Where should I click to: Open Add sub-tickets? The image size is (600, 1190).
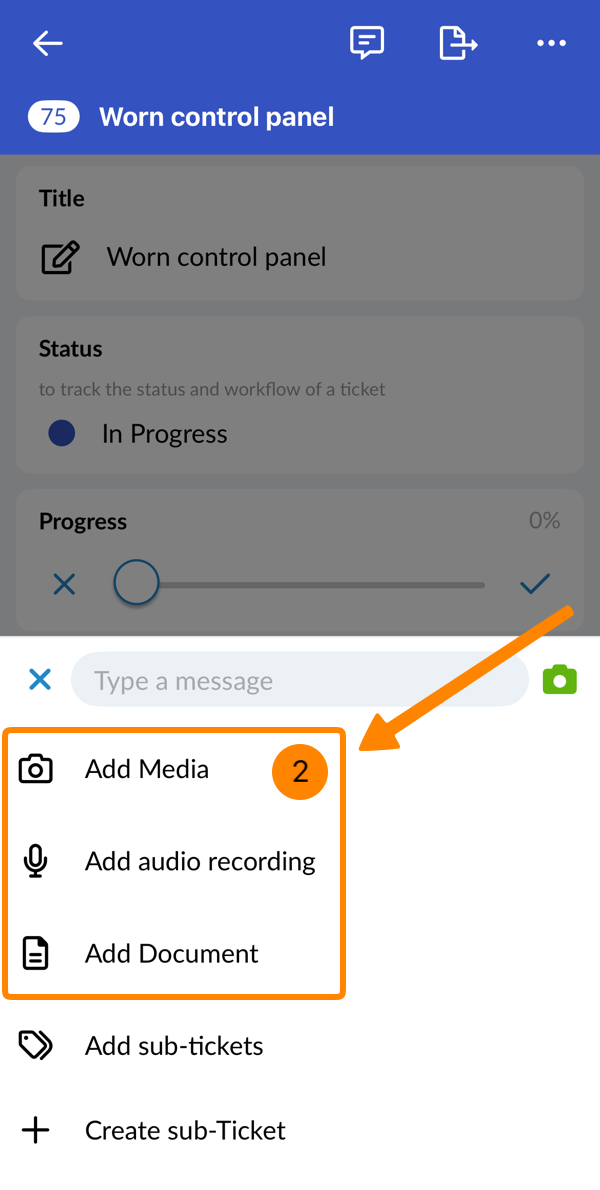coord(173,1046)
